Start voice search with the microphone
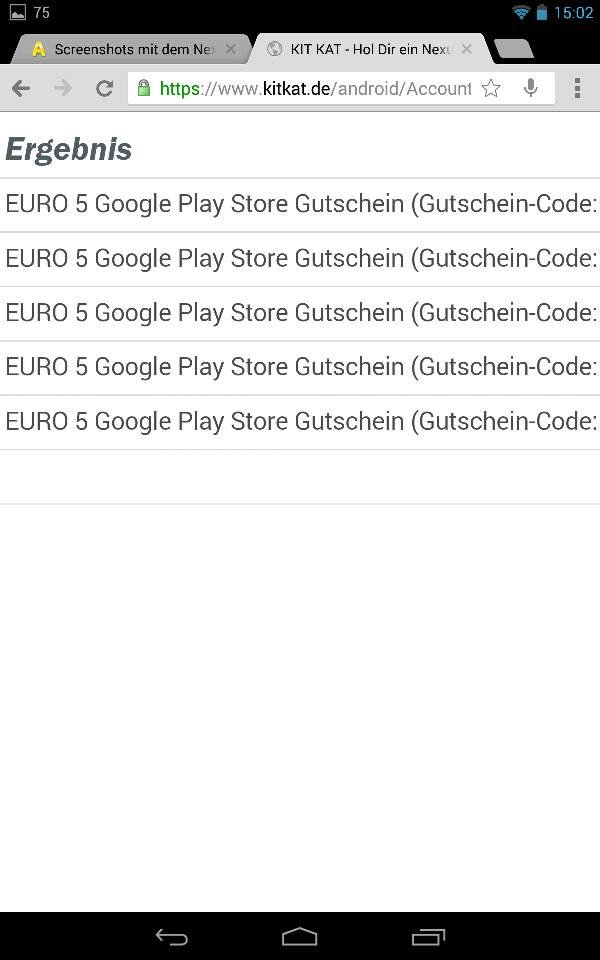Screen dimensions: 600x960 [x=531, y=88]
